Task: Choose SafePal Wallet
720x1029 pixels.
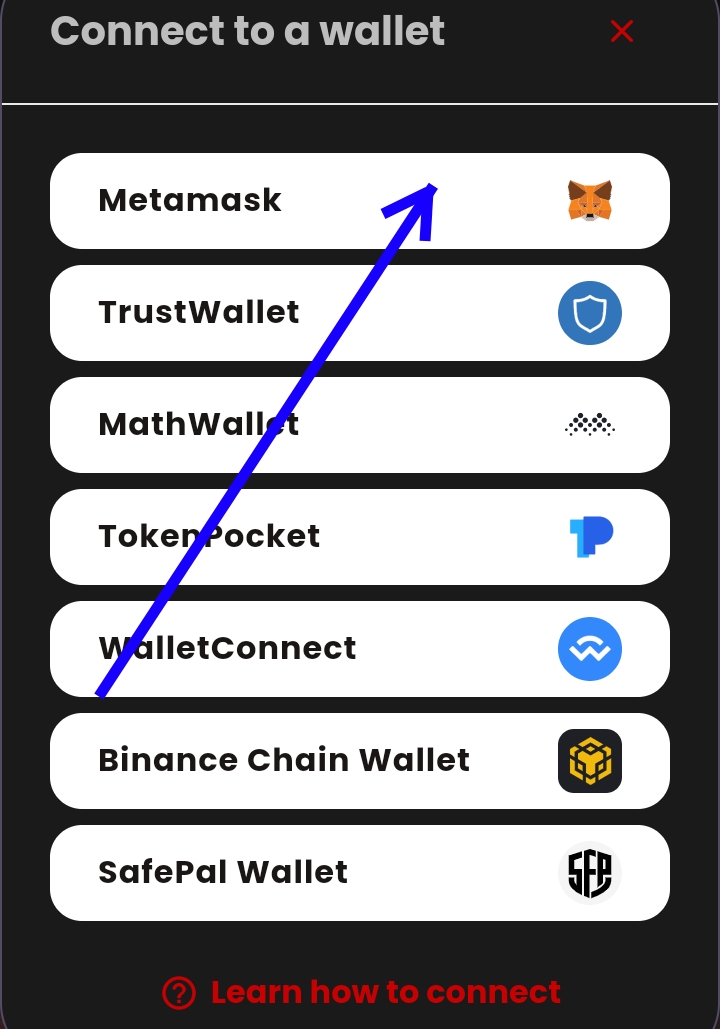Action: (359, 873)
